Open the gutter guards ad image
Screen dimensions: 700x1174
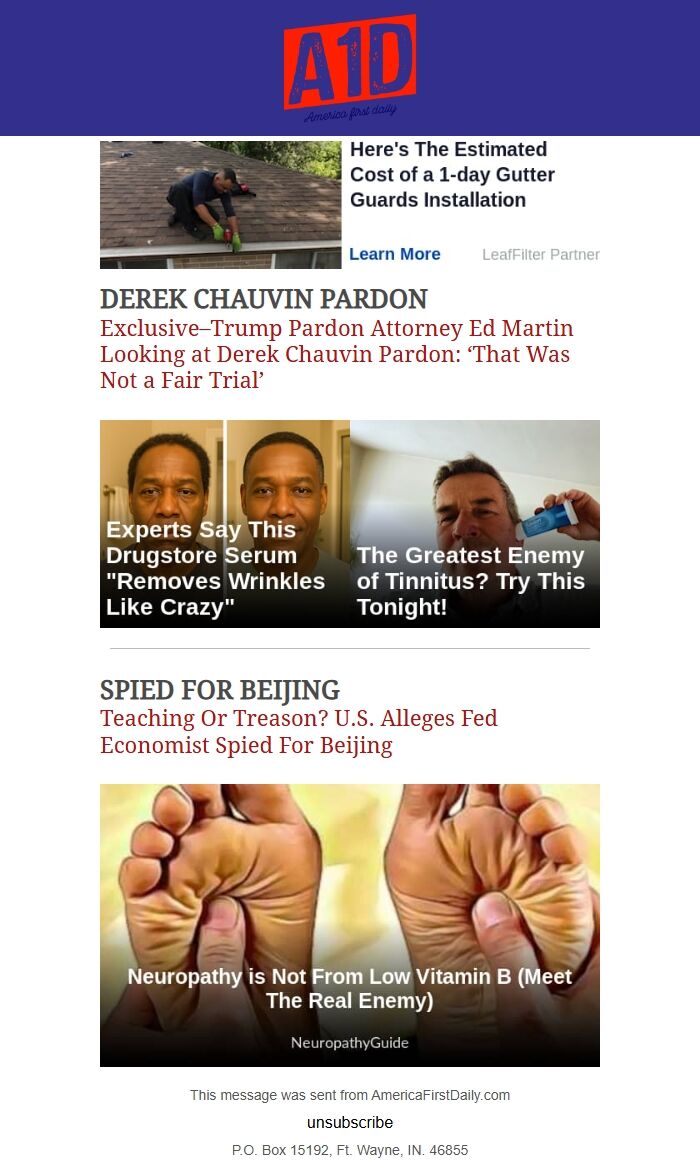pyautogui.click(x=220, y=205)
